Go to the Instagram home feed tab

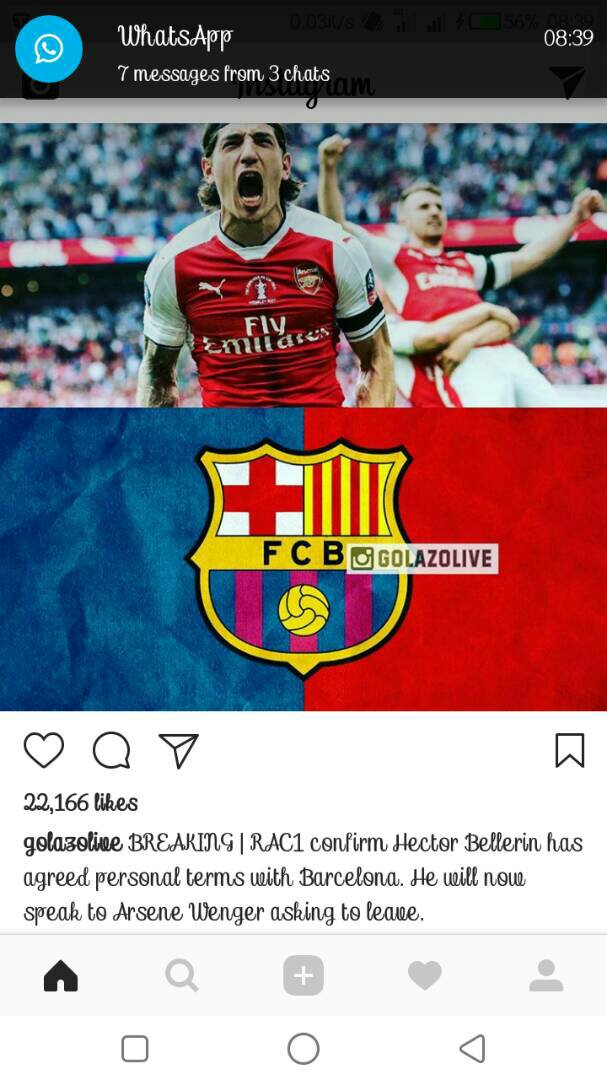[61, 975]
